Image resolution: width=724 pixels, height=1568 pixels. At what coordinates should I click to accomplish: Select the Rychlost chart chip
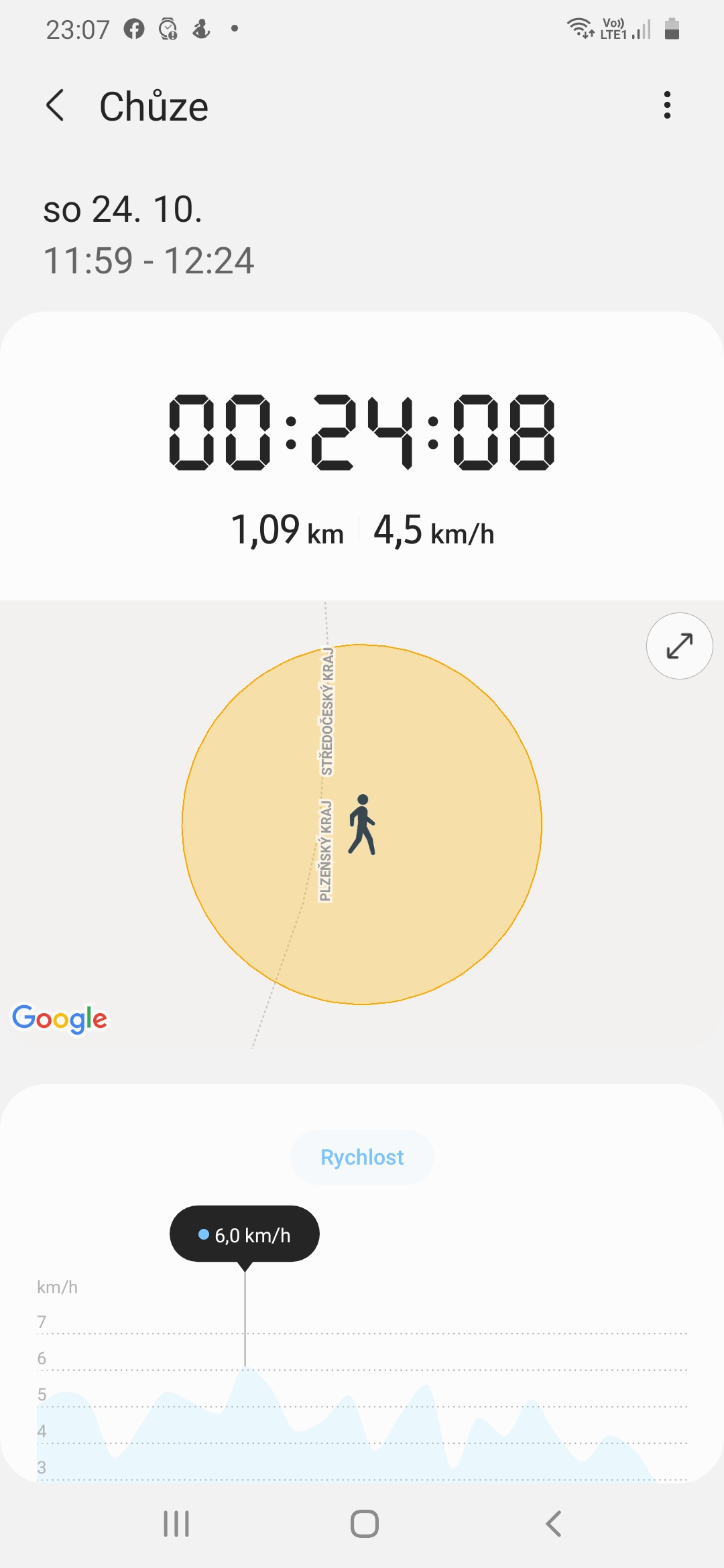click(362, 1157)
